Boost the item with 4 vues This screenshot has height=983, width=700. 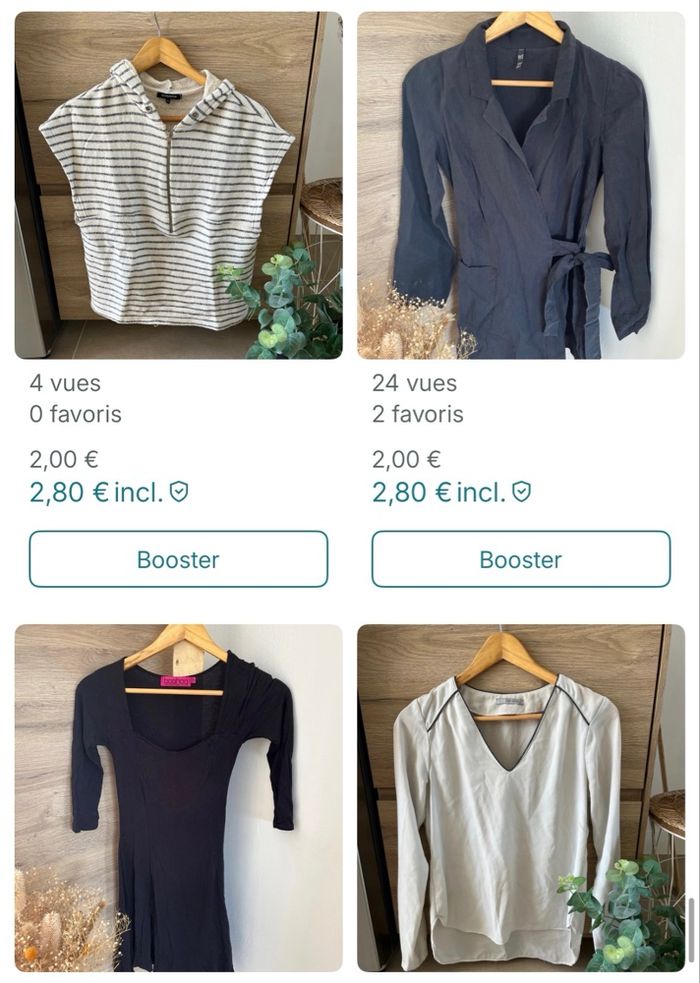pyautogui.click(x=178, y=559)
